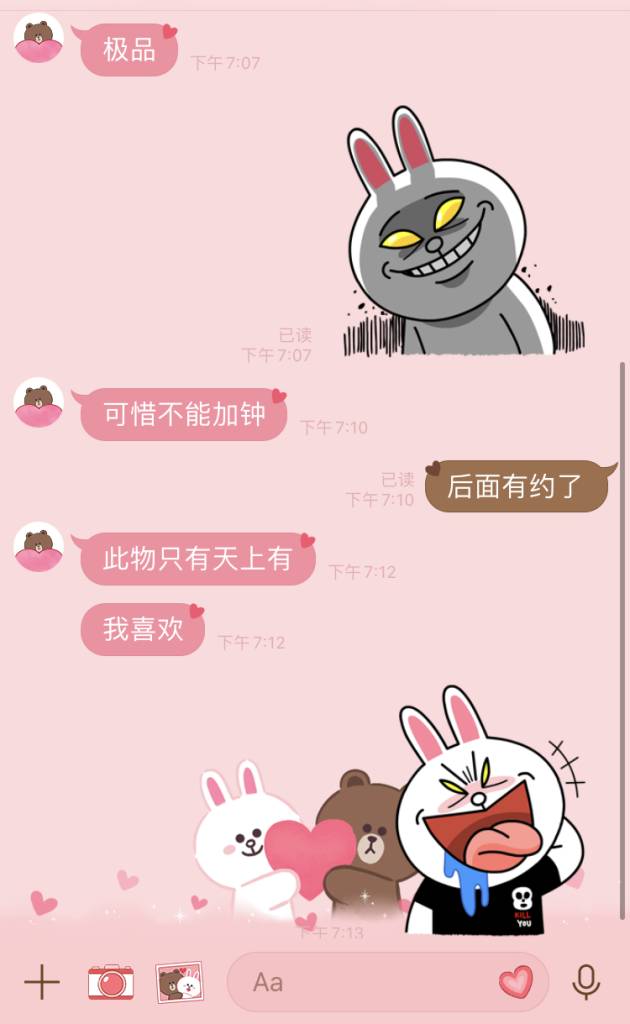This screenshot has width=630, height=1024.
Task: Open the heart sticker picker
Action: click(x=516, y=982)
